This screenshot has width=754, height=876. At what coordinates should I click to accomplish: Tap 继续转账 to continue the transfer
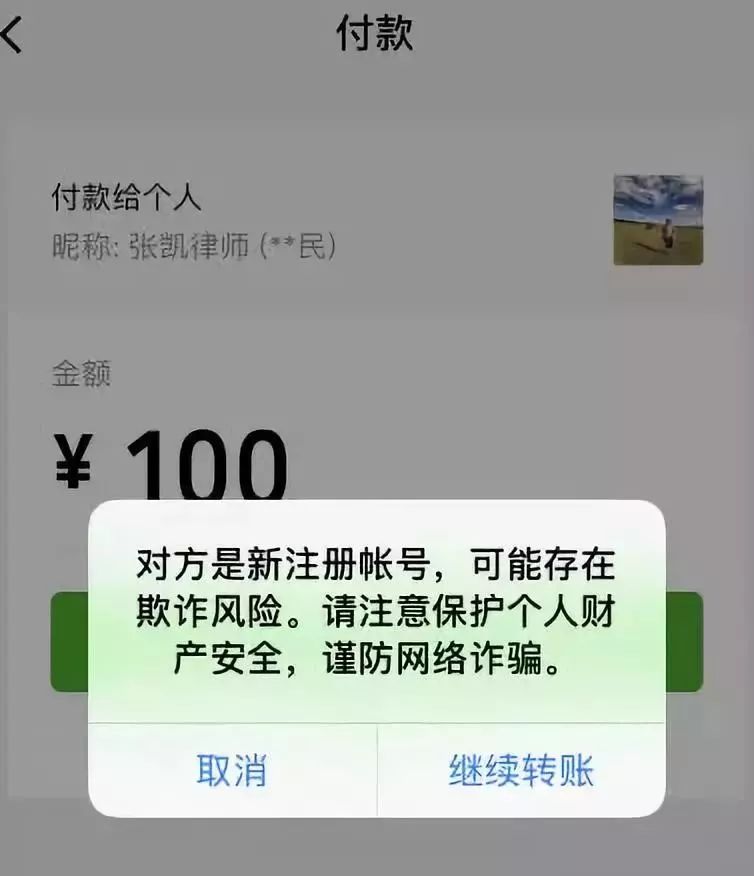(x=519, y=770)
